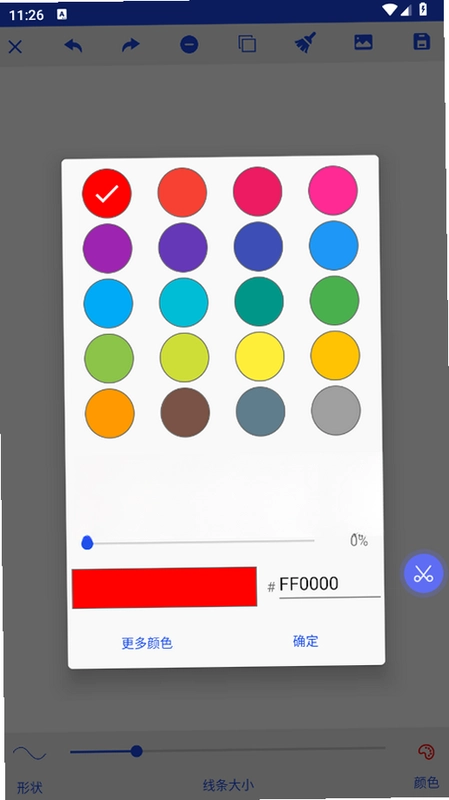
Task: Pick the gray color swatch
Action: (336, 410)
